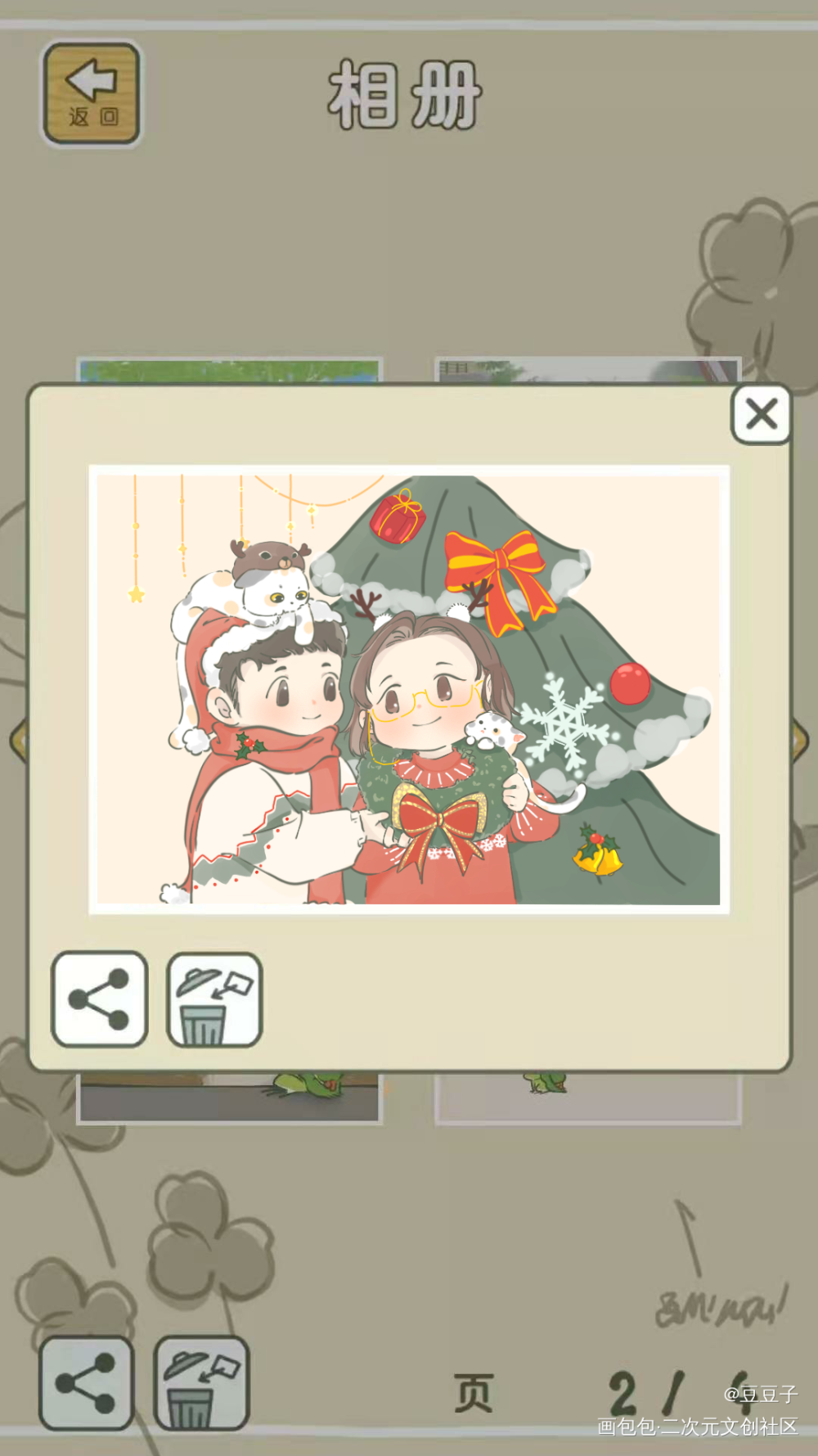Go to the next album page arrow
818x1456 pixels.
point(801,741)
